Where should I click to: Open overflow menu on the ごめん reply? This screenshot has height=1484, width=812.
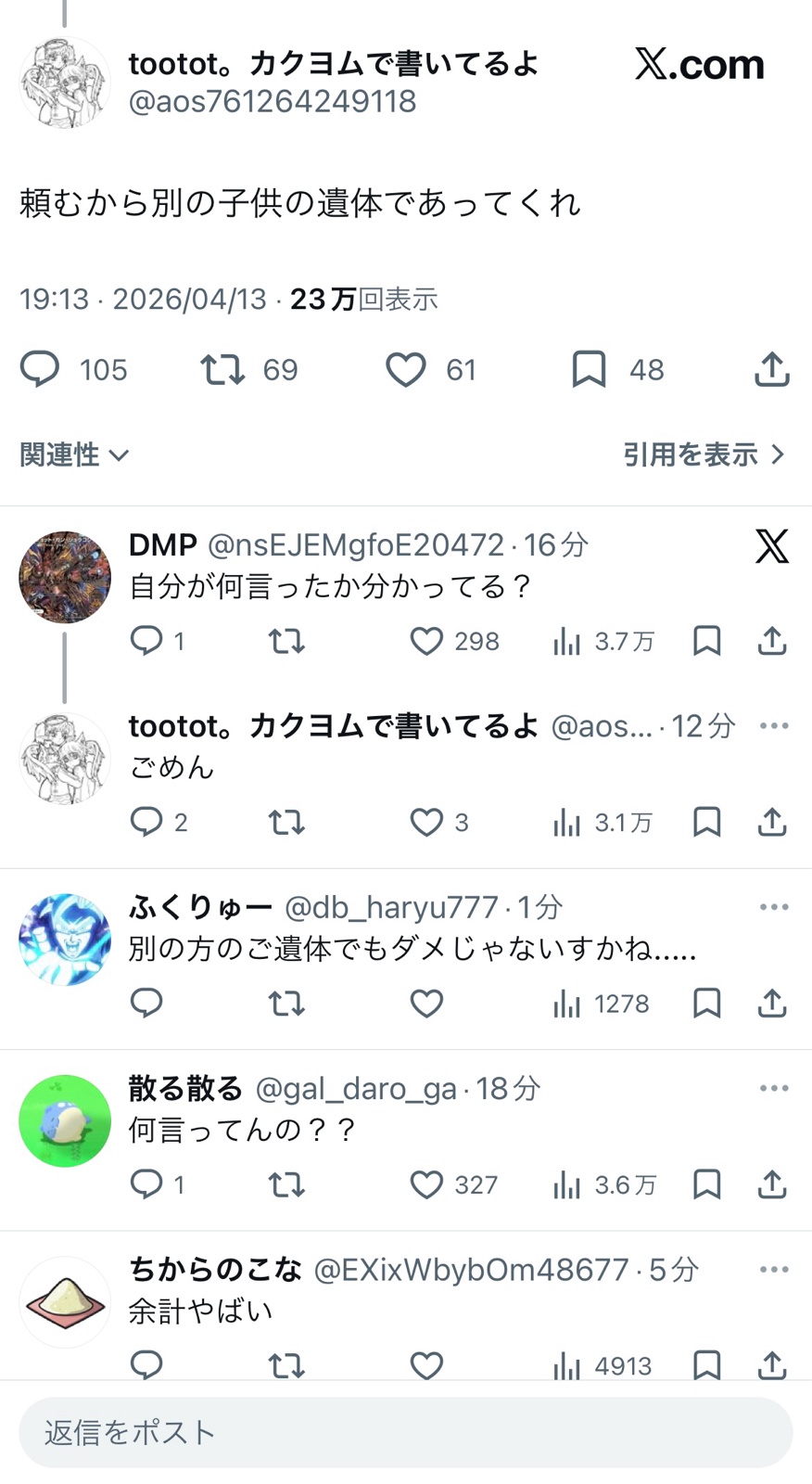[x=773, y=725]
